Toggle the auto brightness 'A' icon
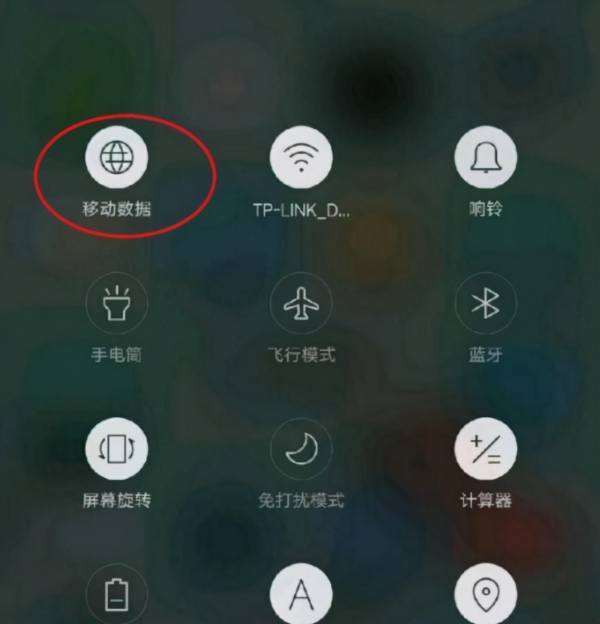Viewport: 600px width, 624px height. coord(301,595)
